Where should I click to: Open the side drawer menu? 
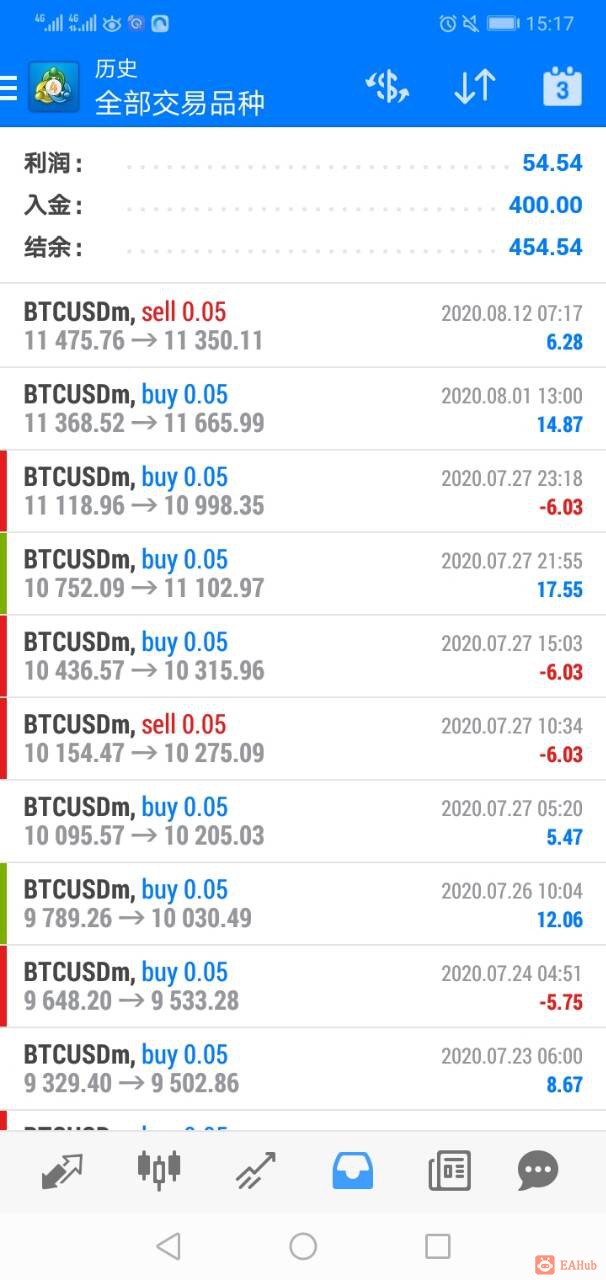click(10, 88)
